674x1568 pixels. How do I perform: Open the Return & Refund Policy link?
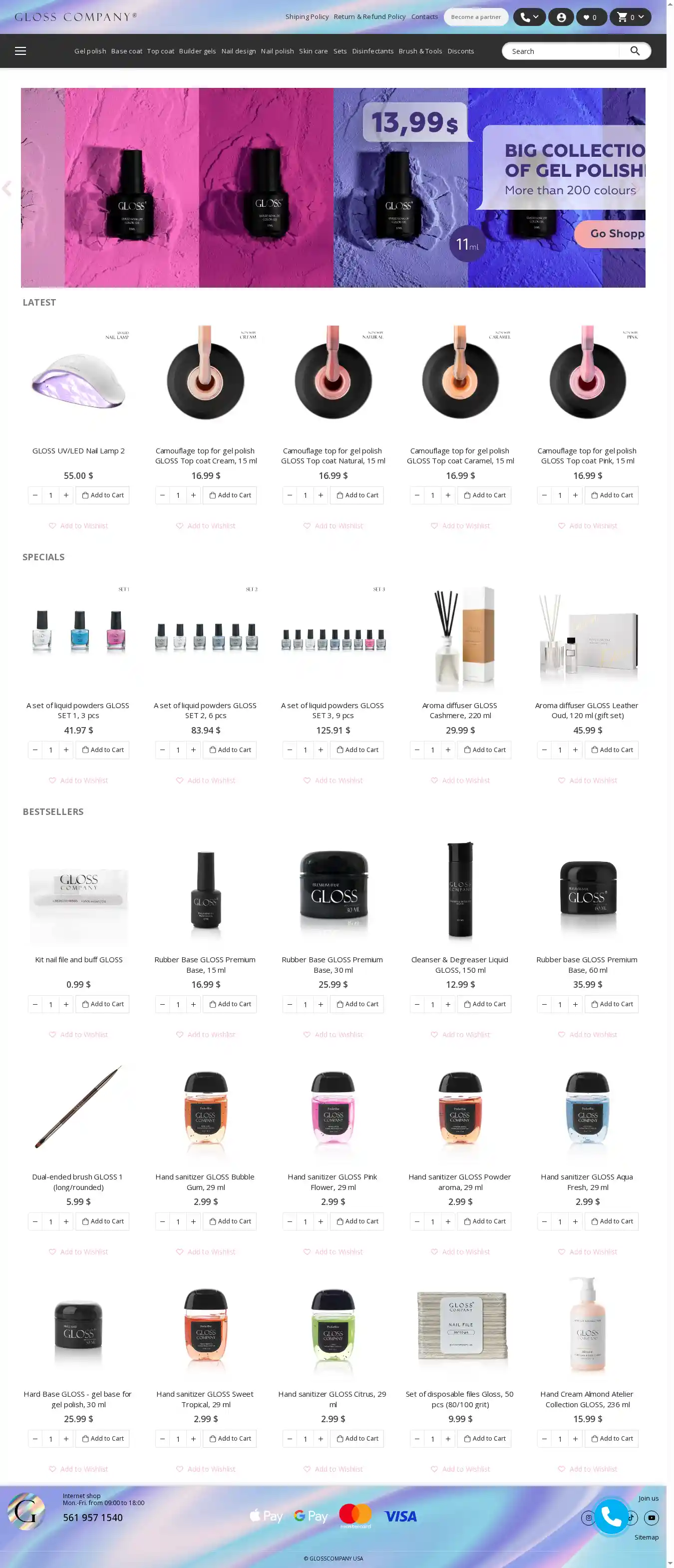[x=369, y=17]
